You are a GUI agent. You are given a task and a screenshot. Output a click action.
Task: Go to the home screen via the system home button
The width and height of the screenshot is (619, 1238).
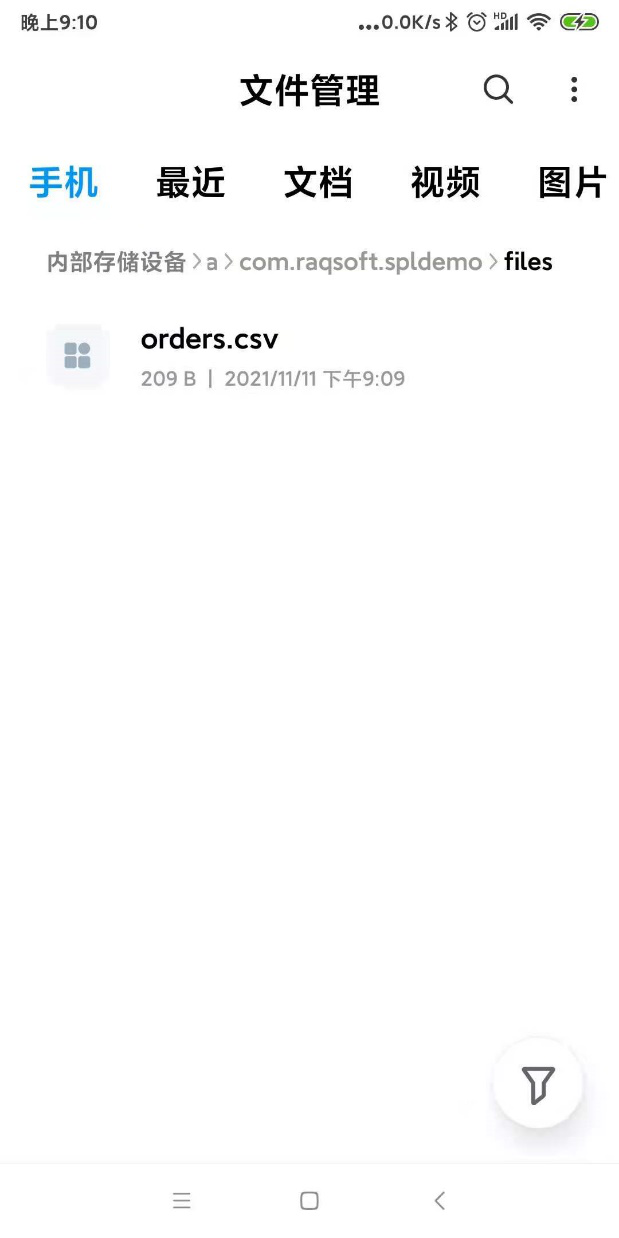[x=309, y=1201]
